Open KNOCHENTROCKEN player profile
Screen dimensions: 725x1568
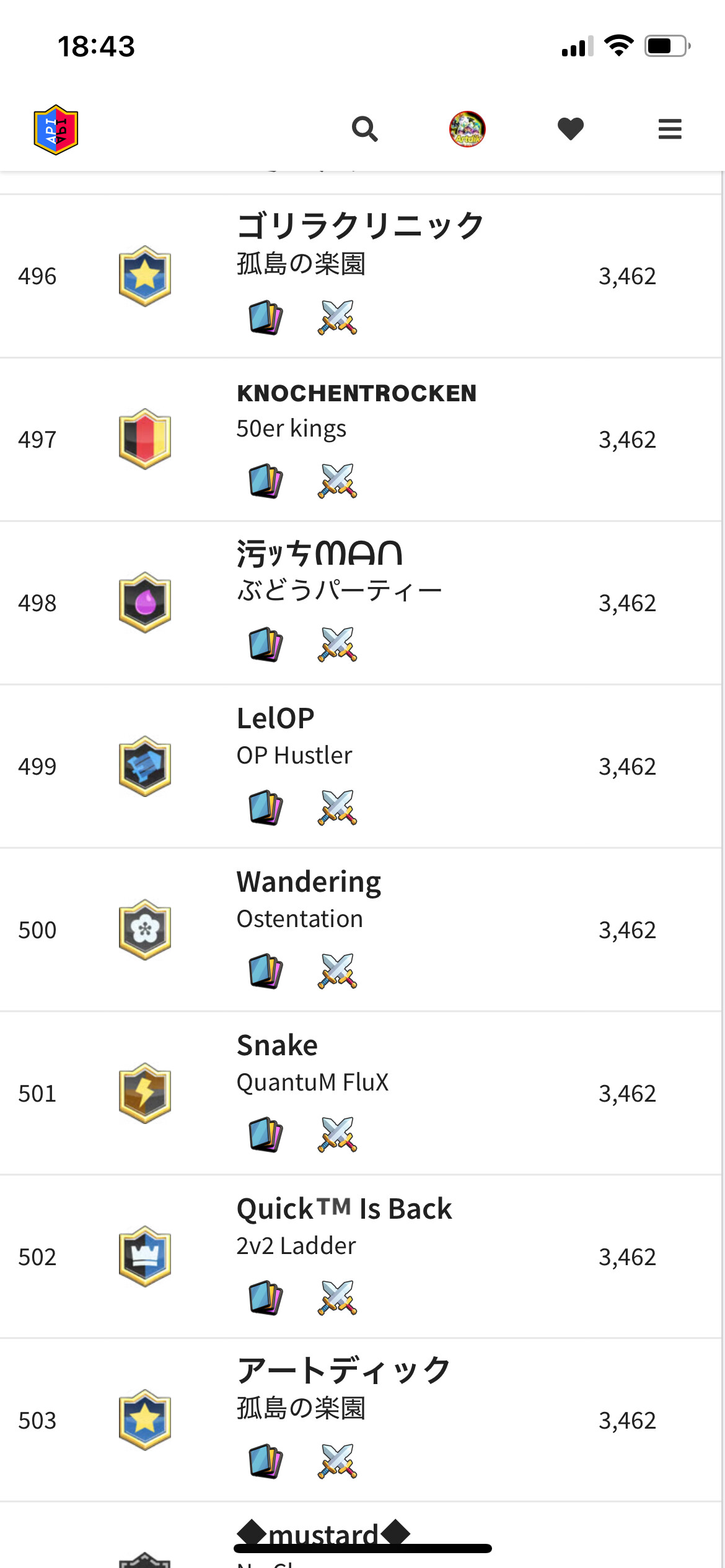pyautogui.click(x=356, y=393)
